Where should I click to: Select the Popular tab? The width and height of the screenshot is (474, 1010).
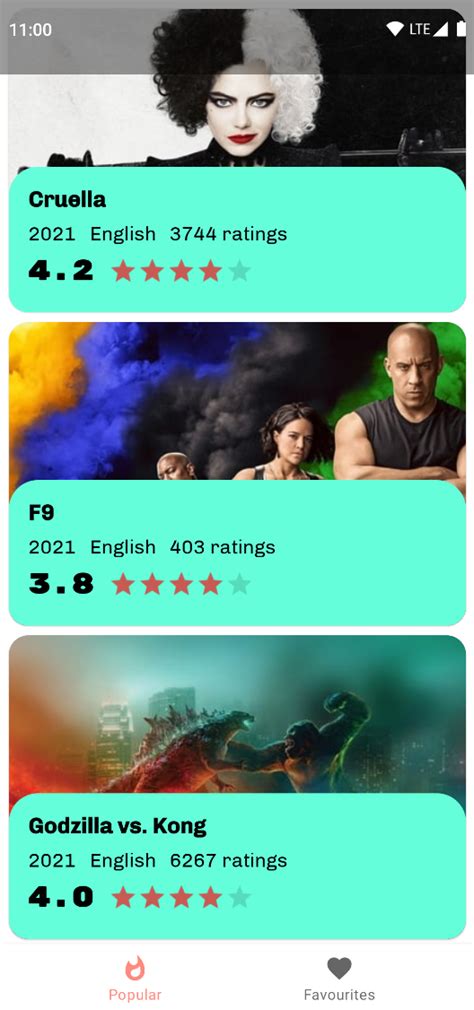(x=135, y=978)
